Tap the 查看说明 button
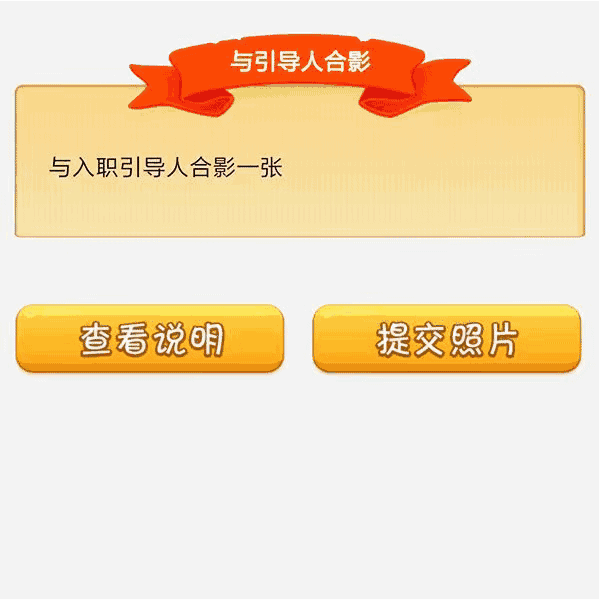600x600 pixels. 150,339
